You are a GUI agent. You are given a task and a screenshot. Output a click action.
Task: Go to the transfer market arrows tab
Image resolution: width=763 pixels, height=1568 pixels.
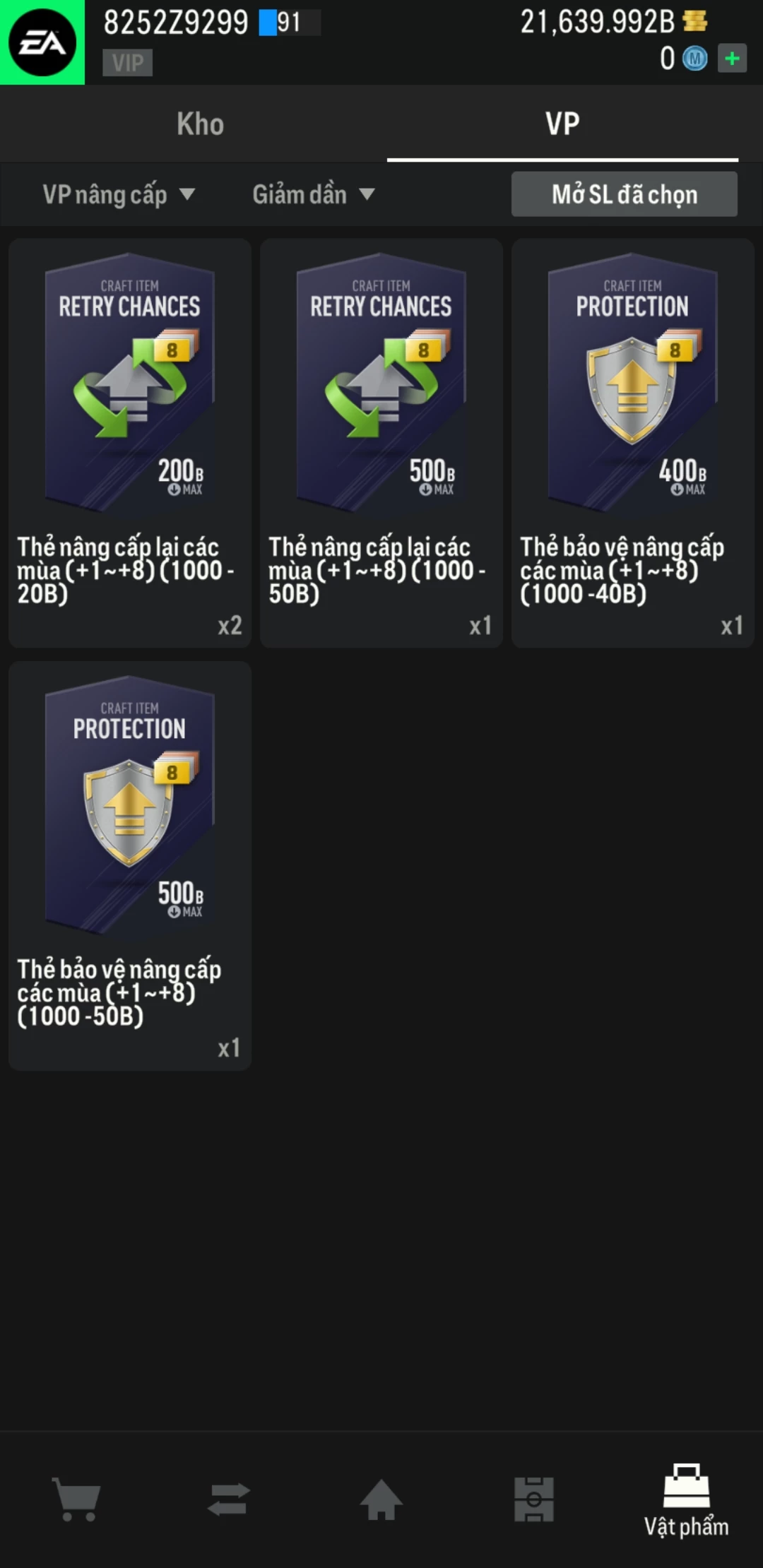coord(229,1499)
